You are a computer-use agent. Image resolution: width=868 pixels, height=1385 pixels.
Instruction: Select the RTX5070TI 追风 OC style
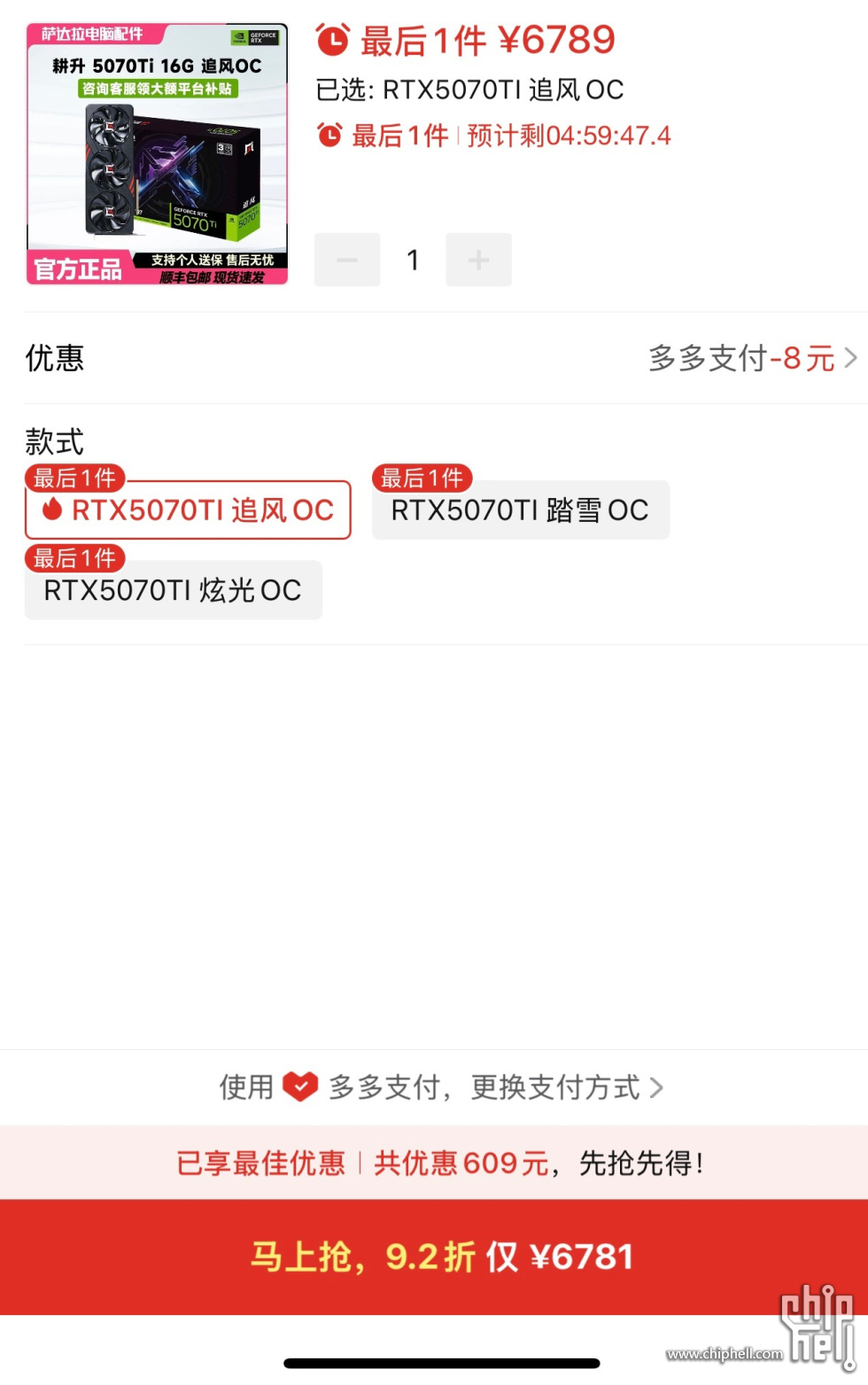tap(188, 510)
